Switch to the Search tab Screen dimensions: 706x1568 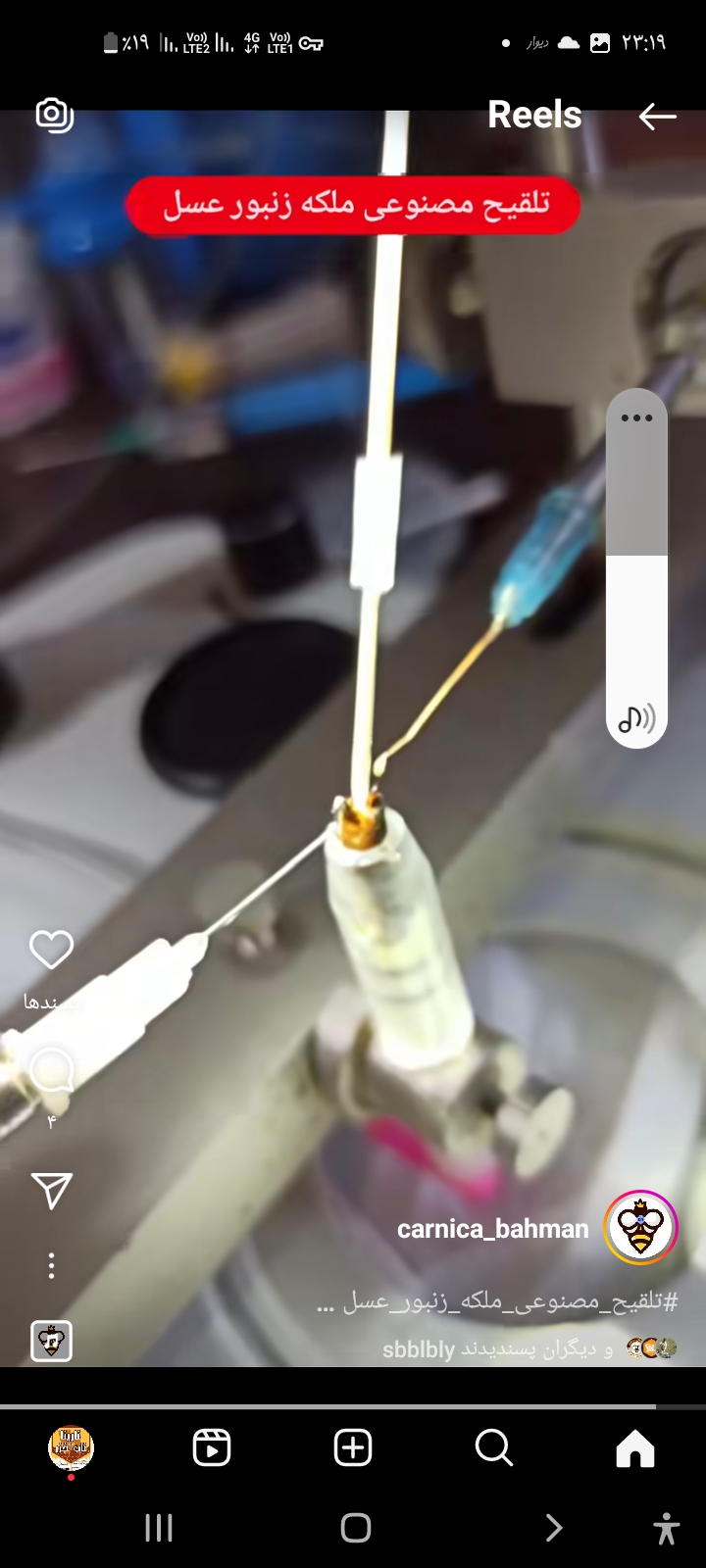click(493, 1447)
